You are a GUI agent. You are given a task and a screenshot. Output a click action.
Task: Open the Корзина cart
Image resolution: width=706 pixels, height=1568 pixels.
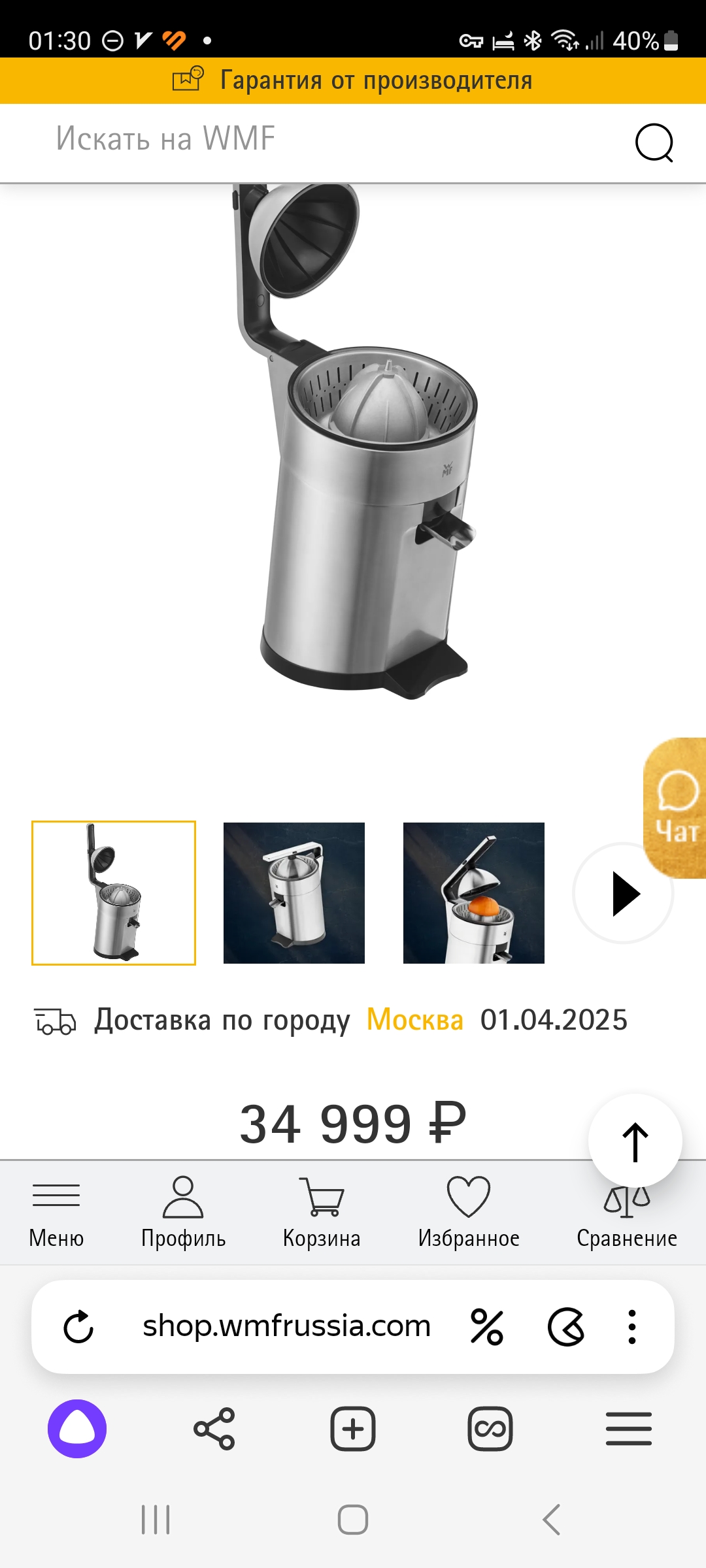point(321,1212)
